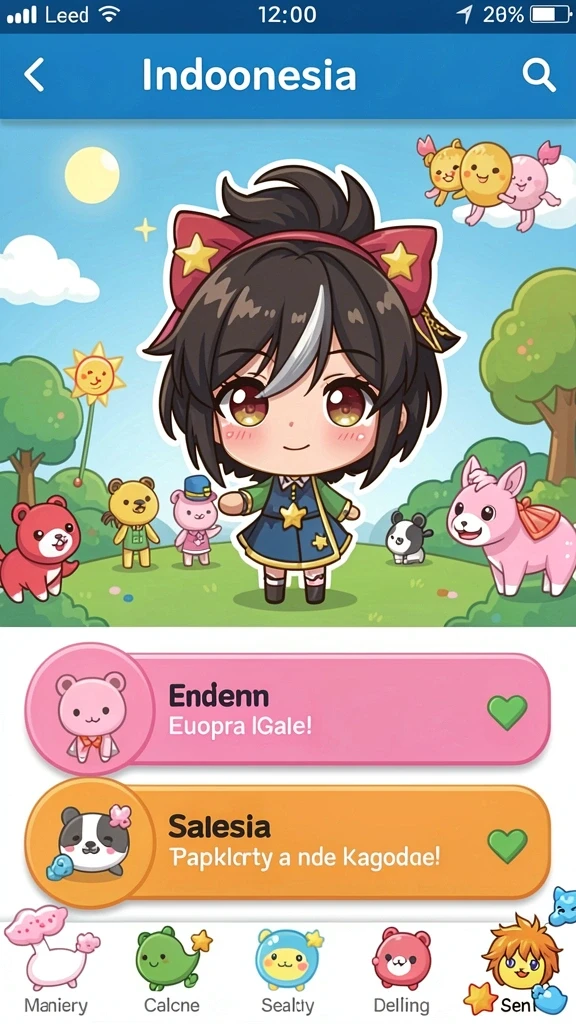Go back with the arrow icon

34,74
